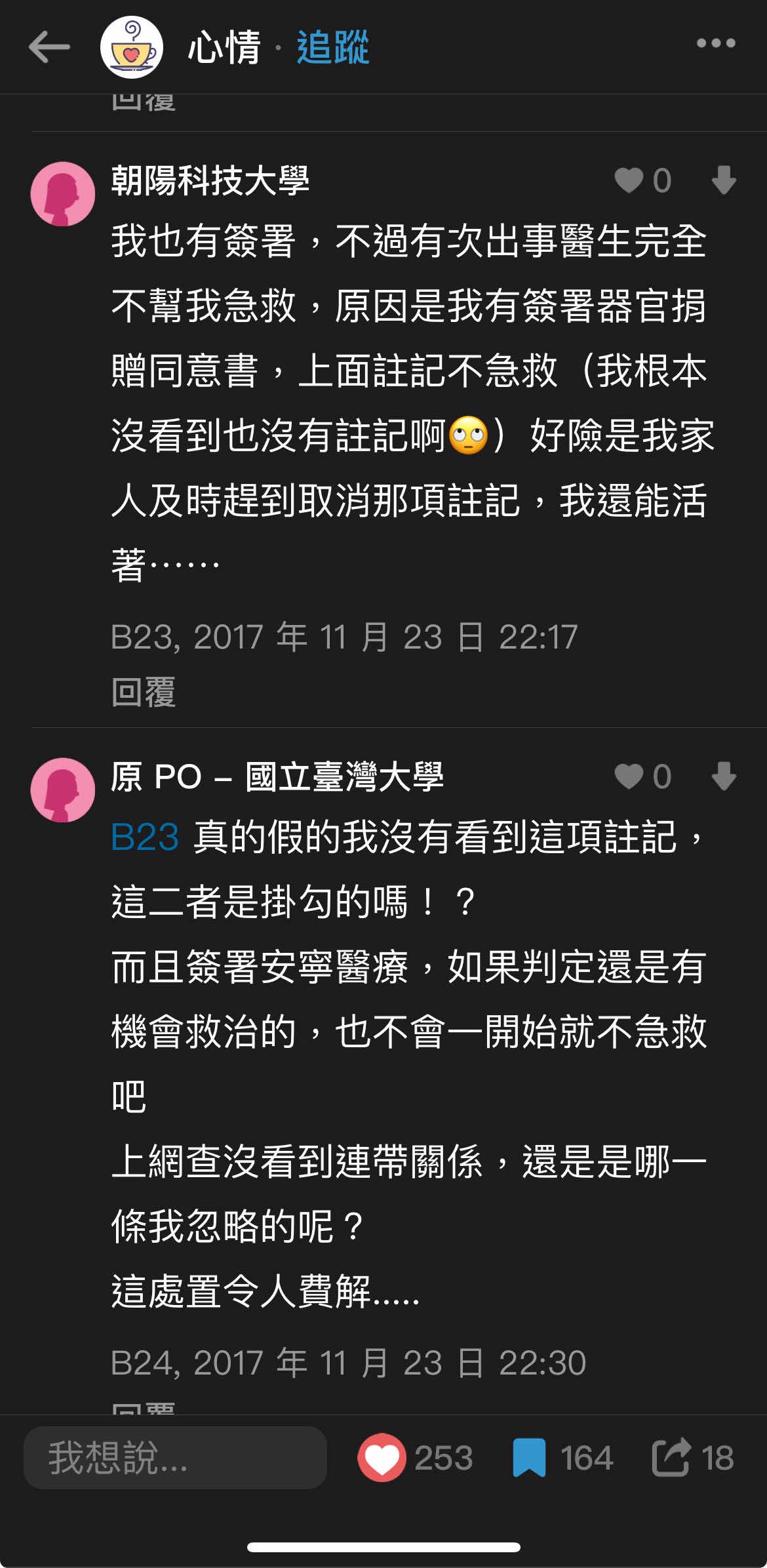This screenshot has width=767, height=1568.
Task: Go back with the arrow icon
Action: click(49, 47)
